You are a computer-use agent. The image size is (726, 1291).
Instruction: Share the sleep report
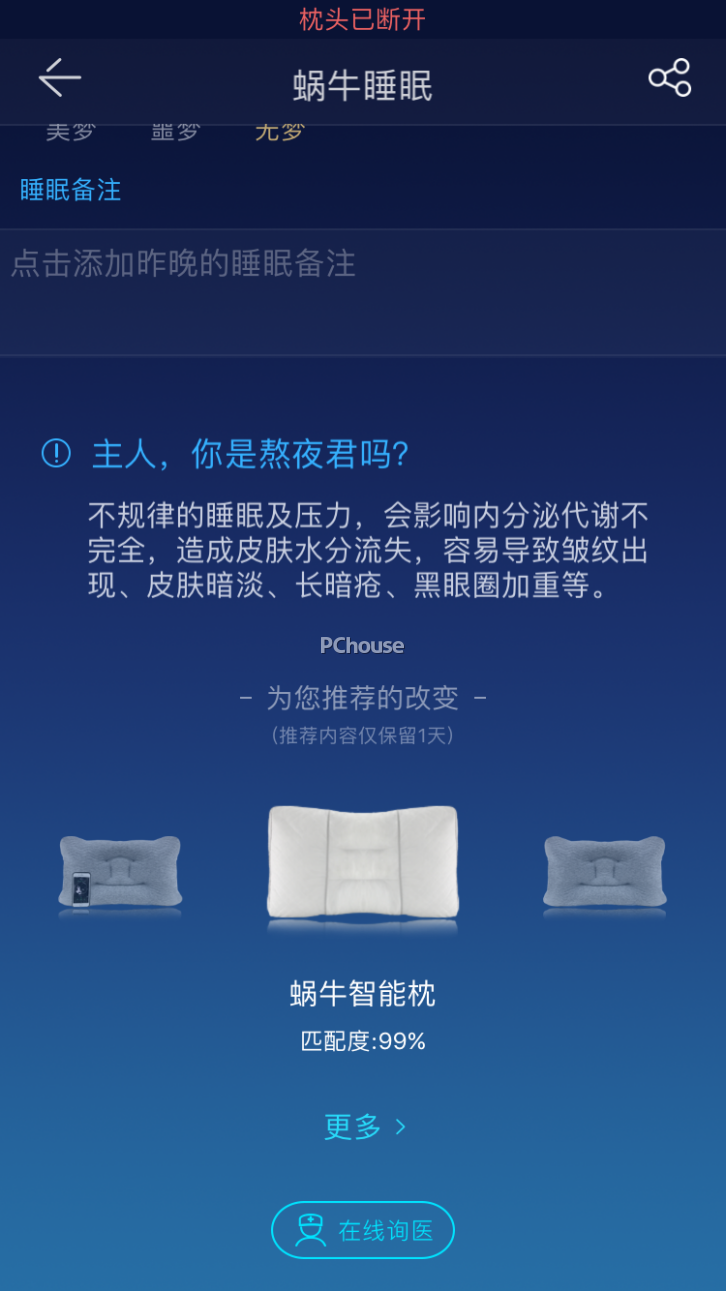click(669, 78)
